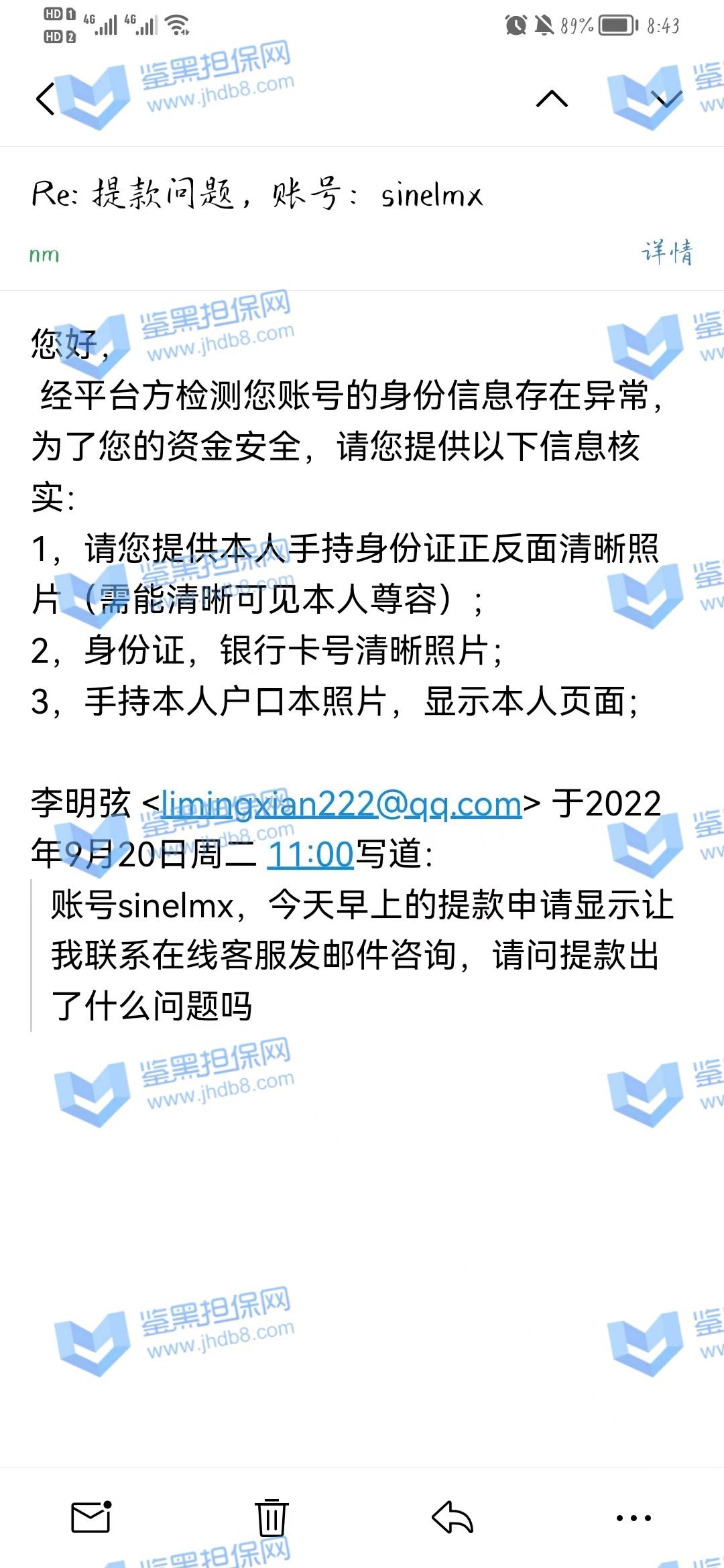The width and height of the screenshot is (724, 1568).
Task: Jump to the previous email
Action: pyautogui.click(x=552, y=99)
